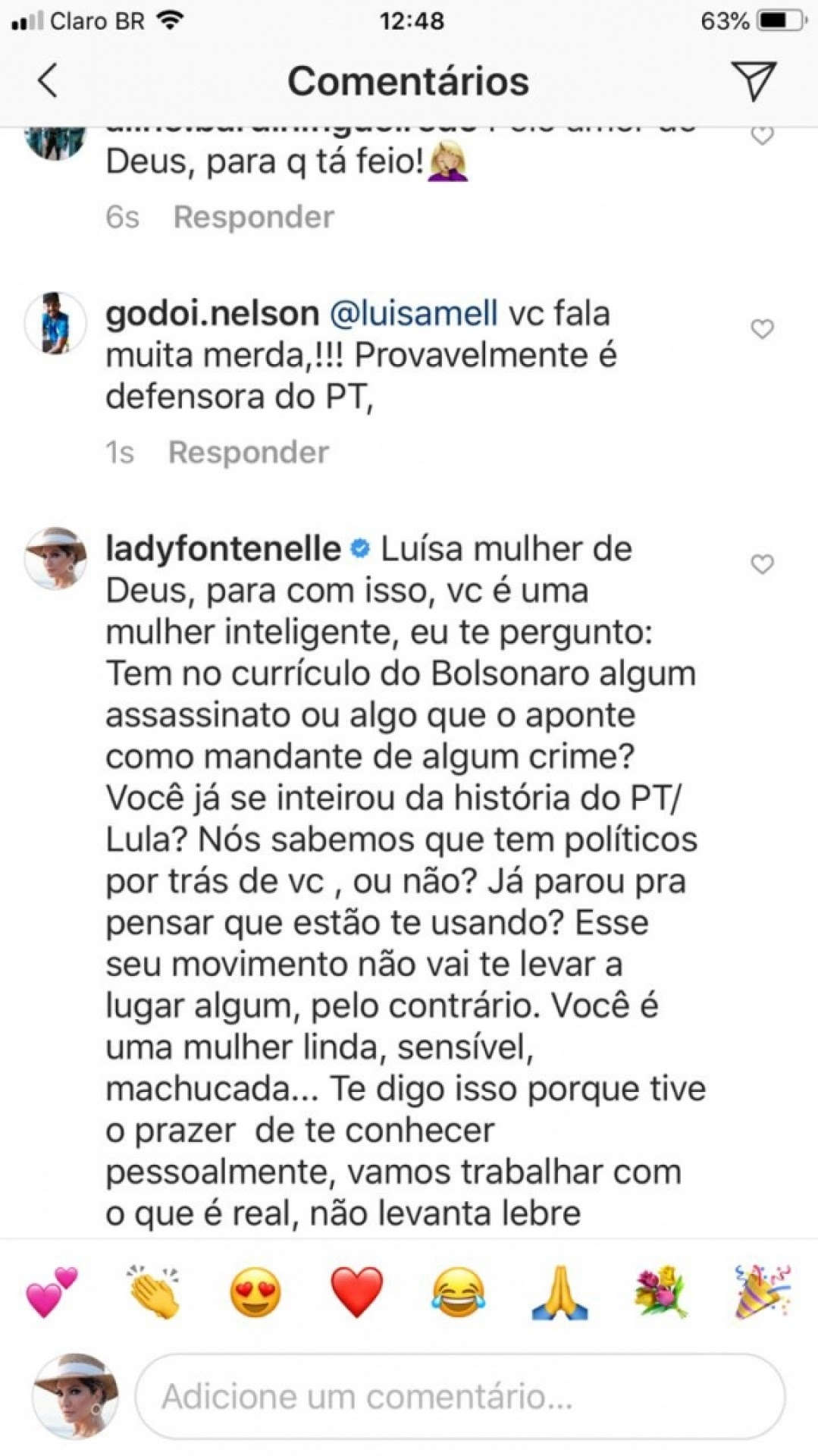818x1456 pixels.
Task: Like godoi.nelson's comment
Action: [x=761, y=329]
